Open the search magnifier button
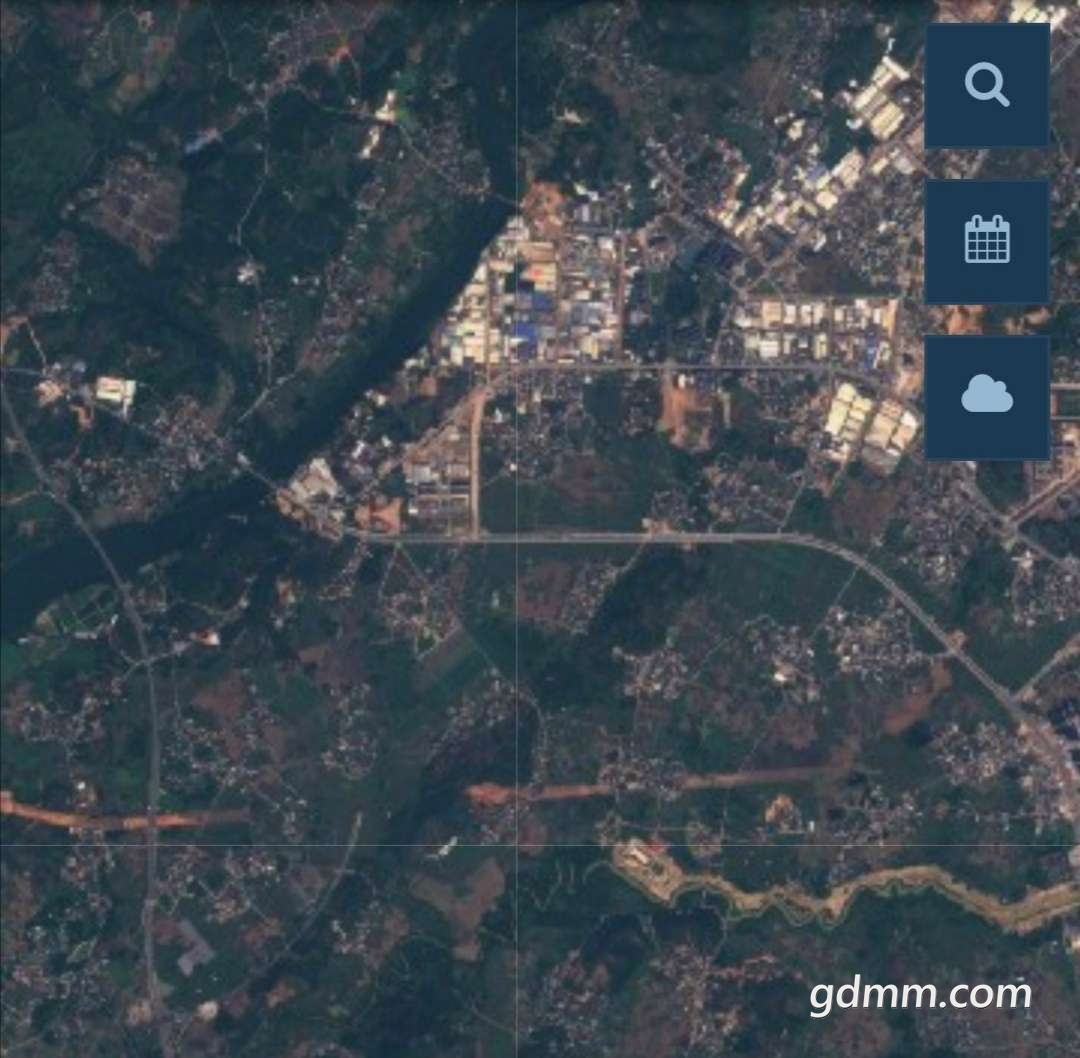 click(987, 85)
